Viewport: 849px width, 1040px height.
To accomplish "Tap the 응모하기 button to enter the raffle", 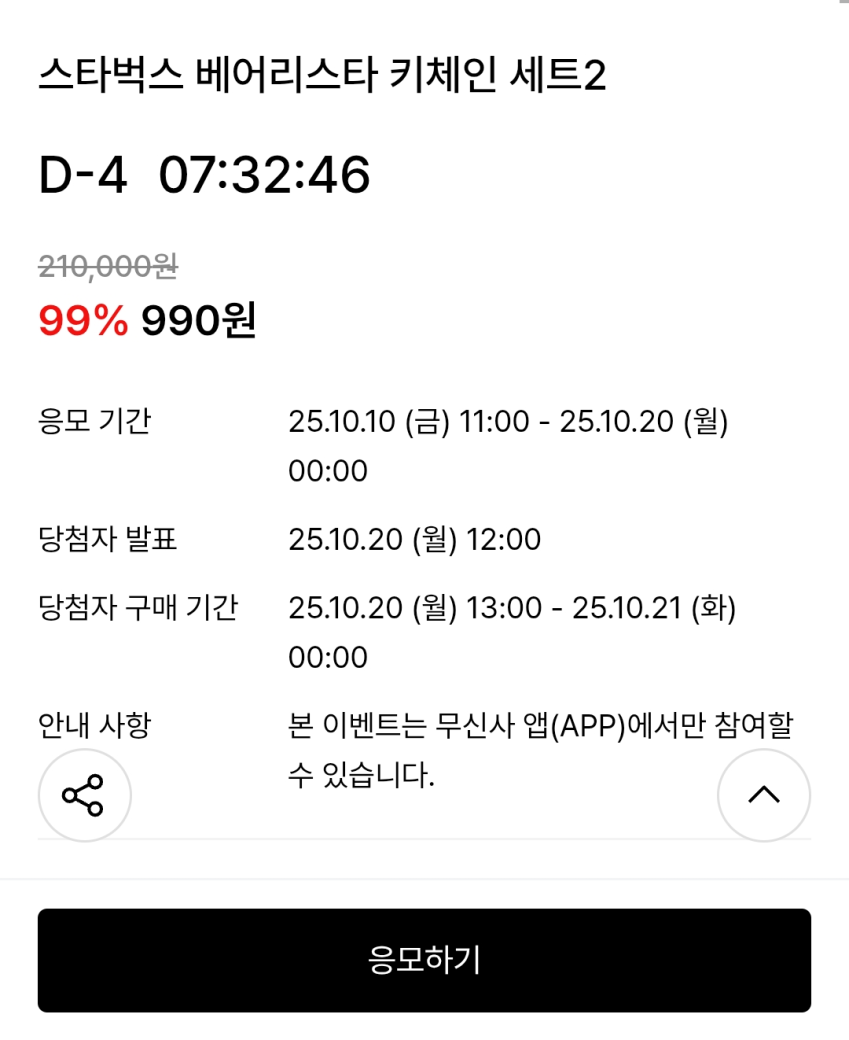I will (424, 960).
